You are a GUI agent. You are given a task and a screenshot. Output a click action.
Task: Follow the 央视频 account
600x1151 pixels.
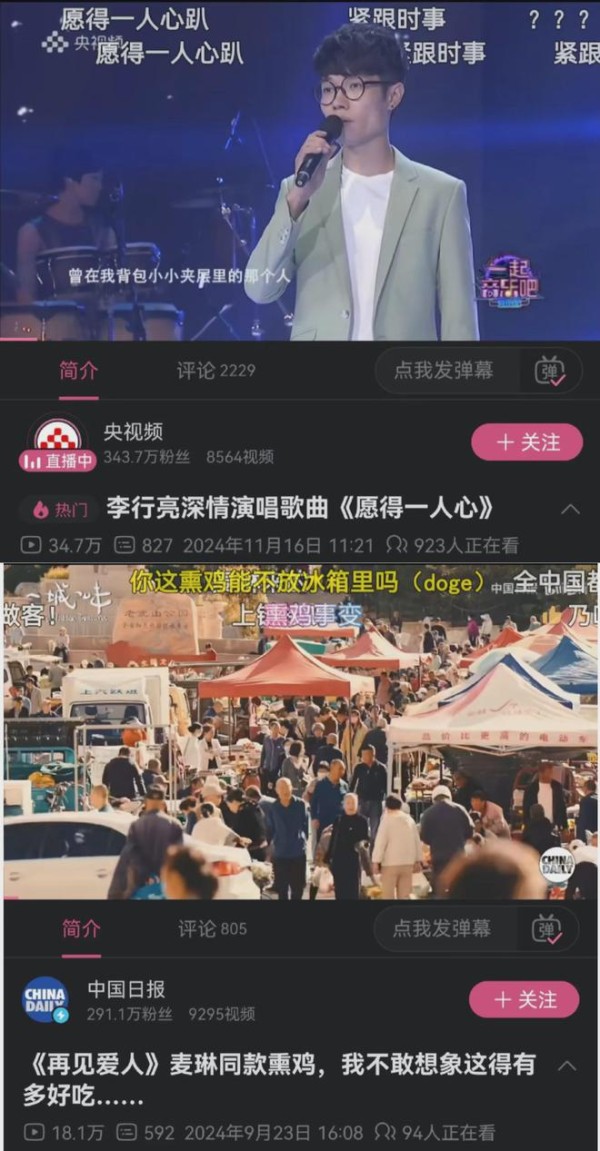[x=527, y=443]
